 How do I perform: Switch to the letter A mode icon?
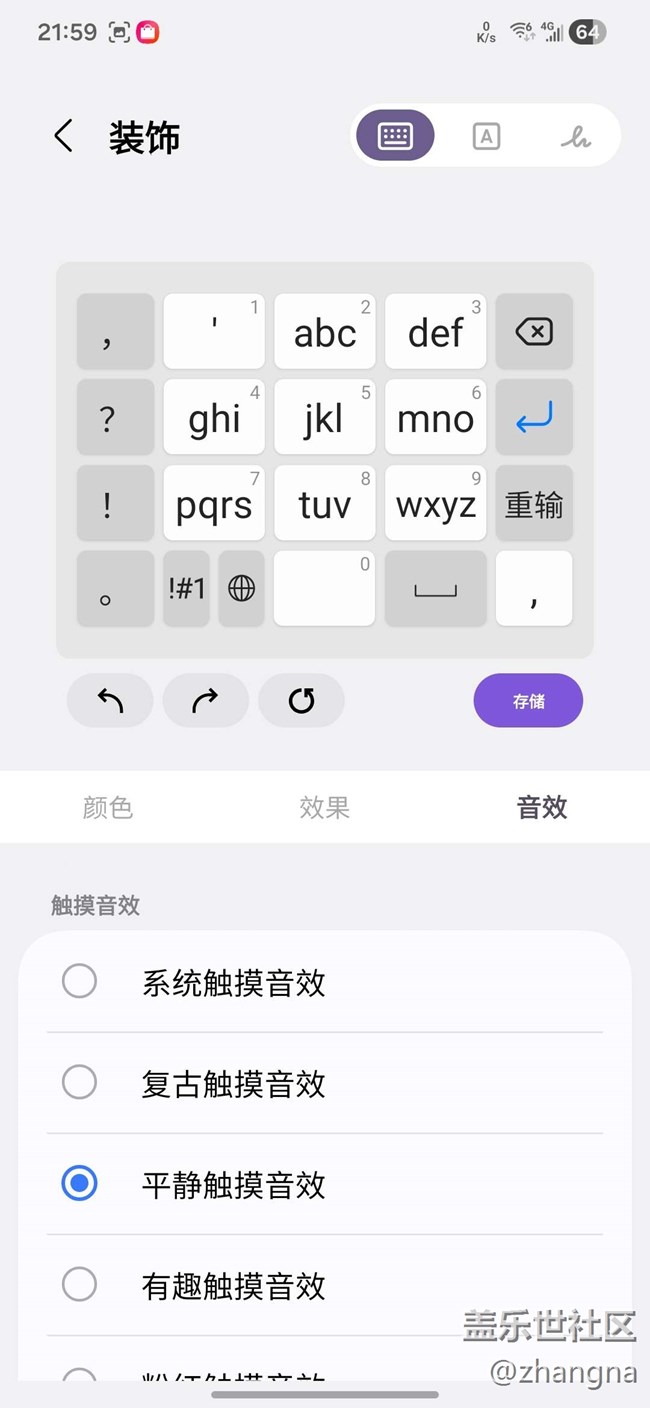(486, 136)
